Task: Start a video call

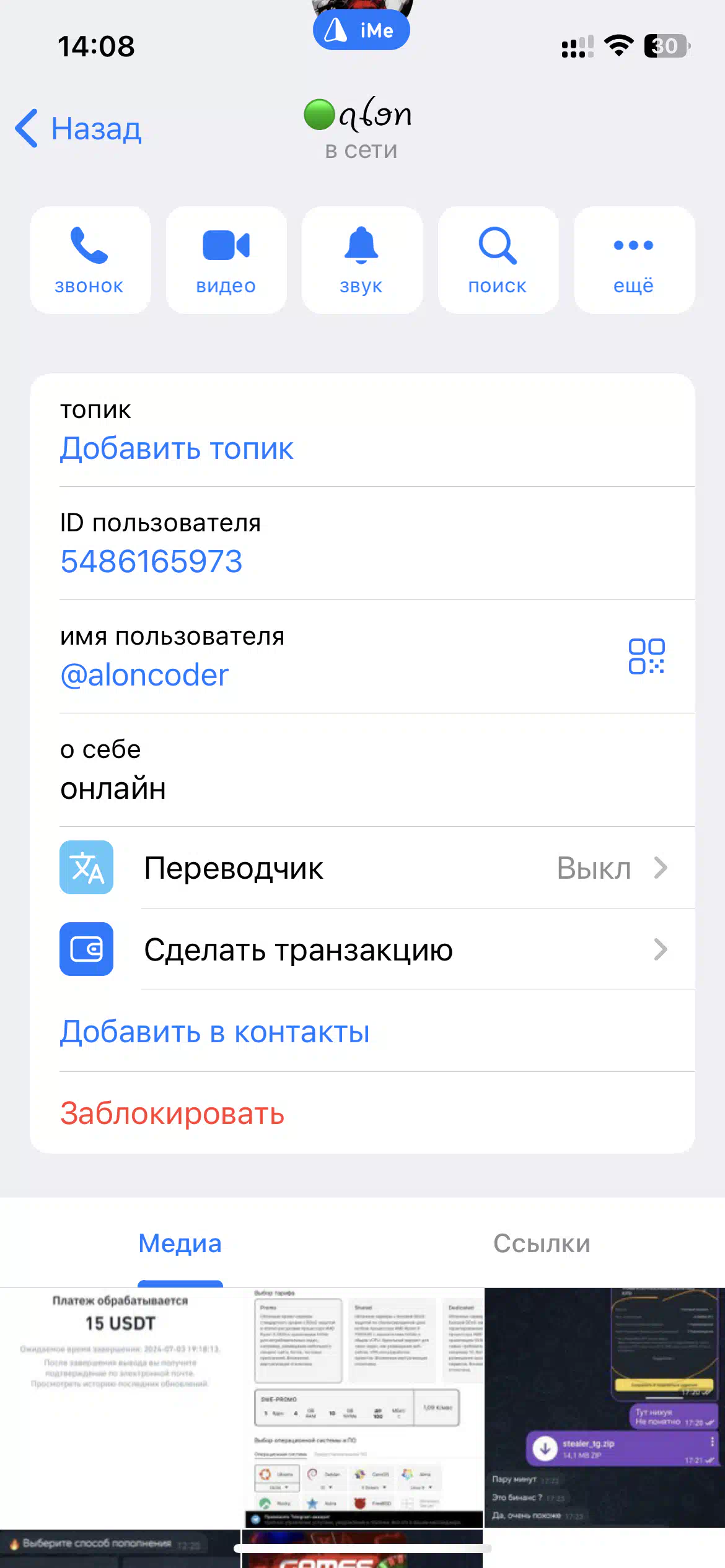Action: [226, 260]
